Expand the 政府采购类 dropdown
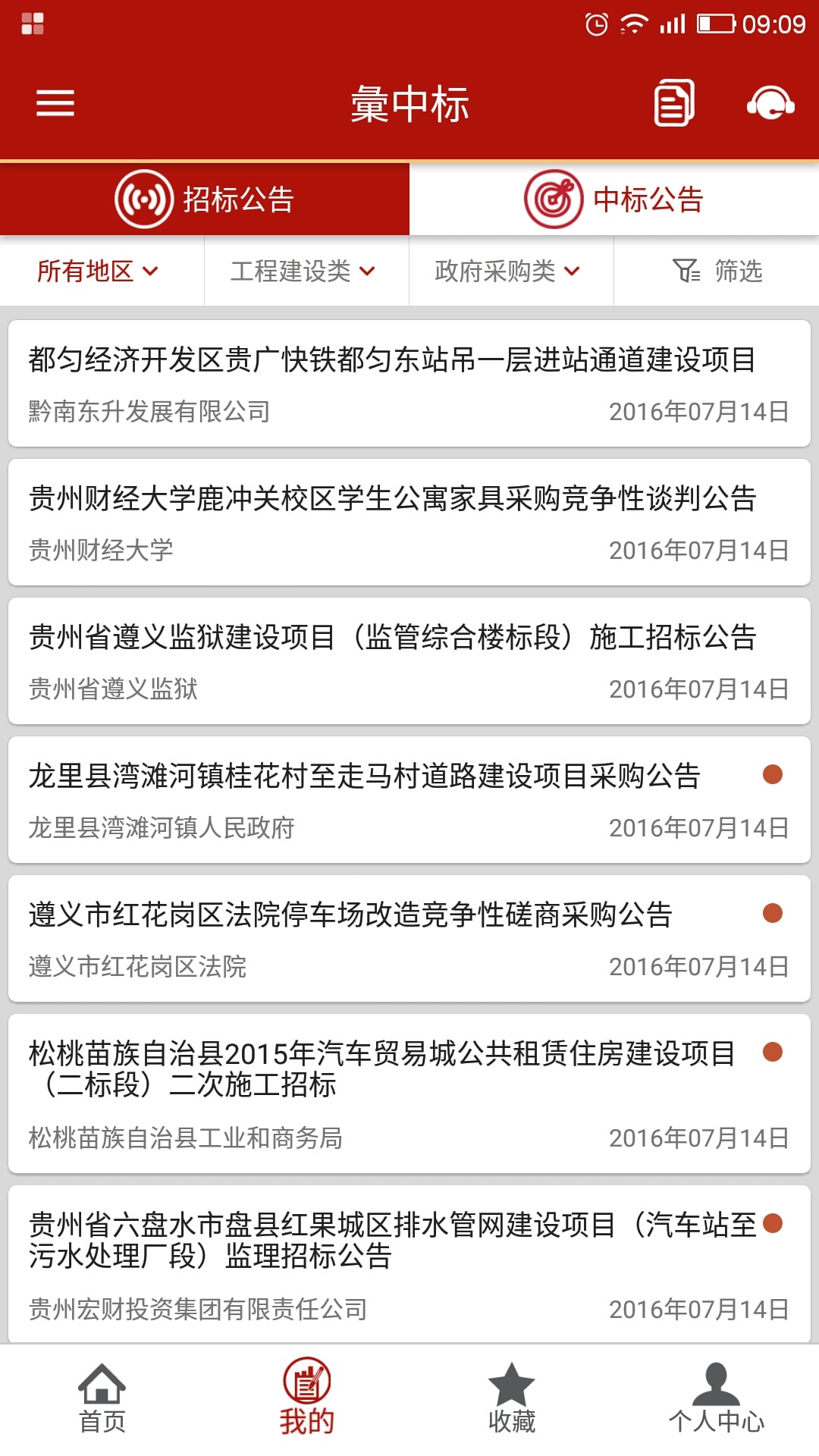Viewport: 819px width, 1456px height. click(x=508, y=271)
